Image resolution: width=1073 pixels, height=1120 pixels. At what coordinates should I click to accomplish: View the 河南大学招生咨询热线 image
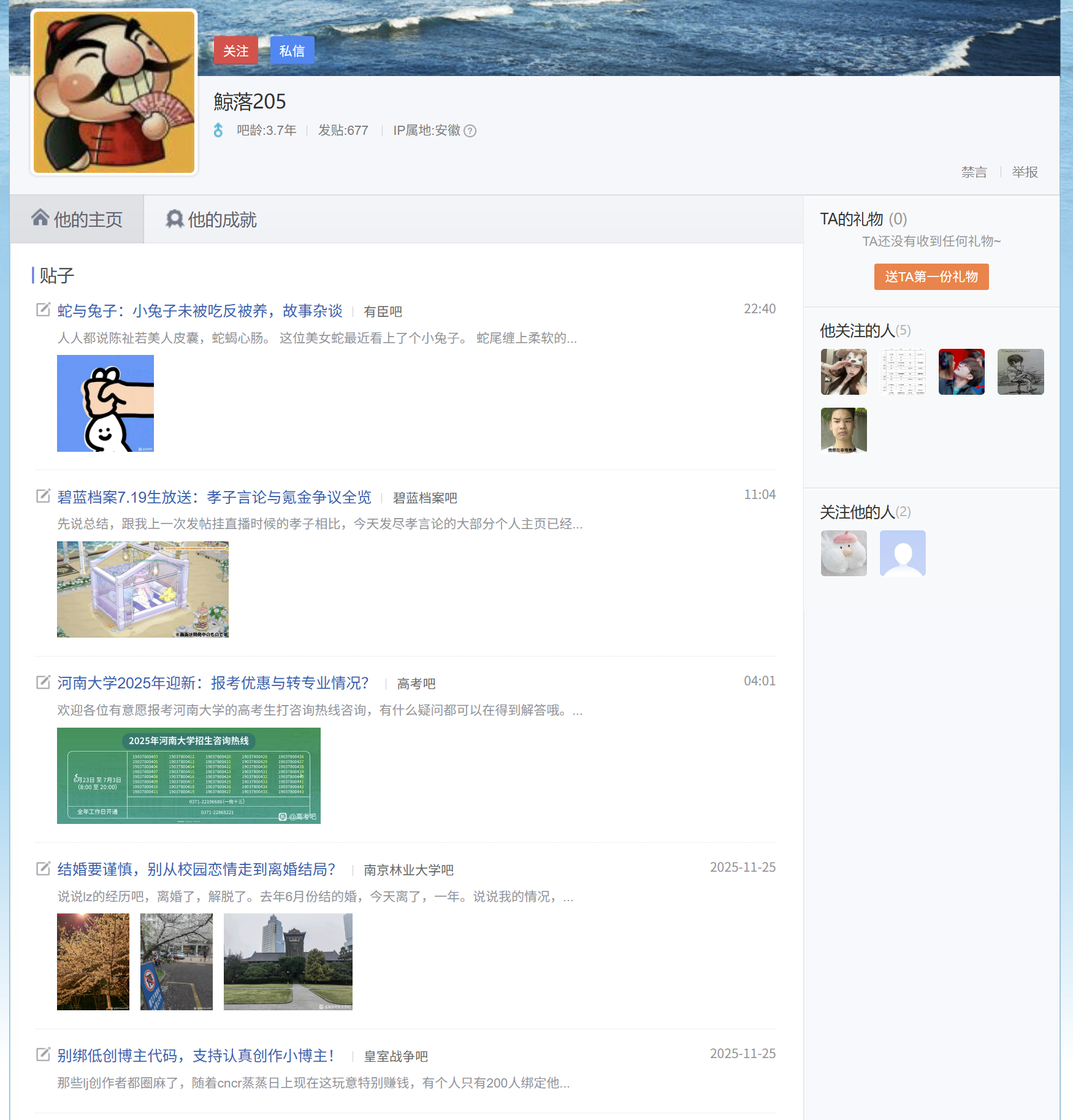coord(189,775)
